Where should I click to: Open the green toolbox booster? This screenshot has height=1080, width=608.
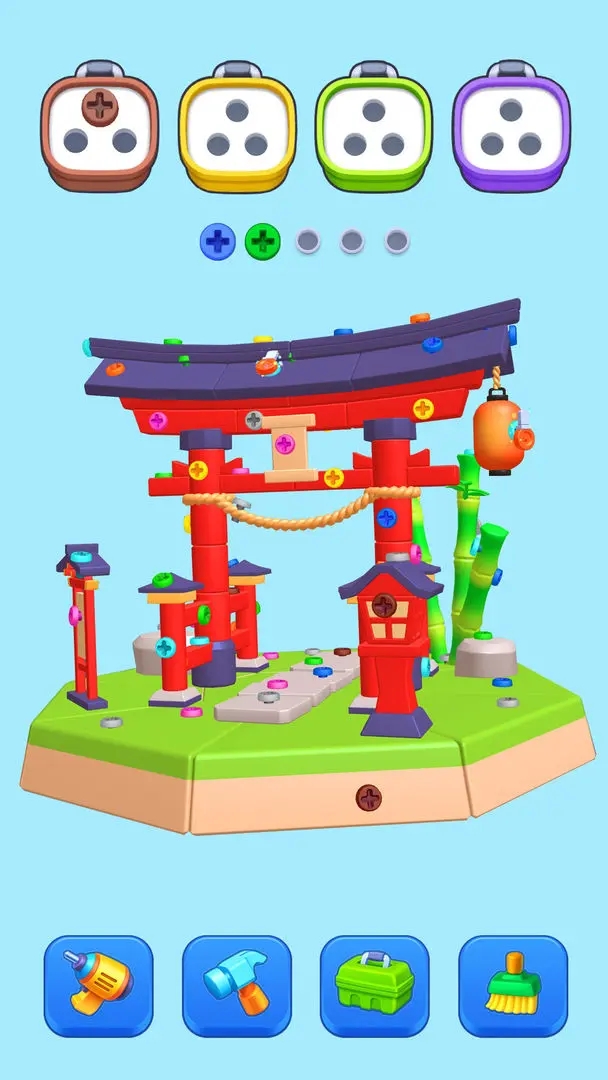tap(374, 985)
